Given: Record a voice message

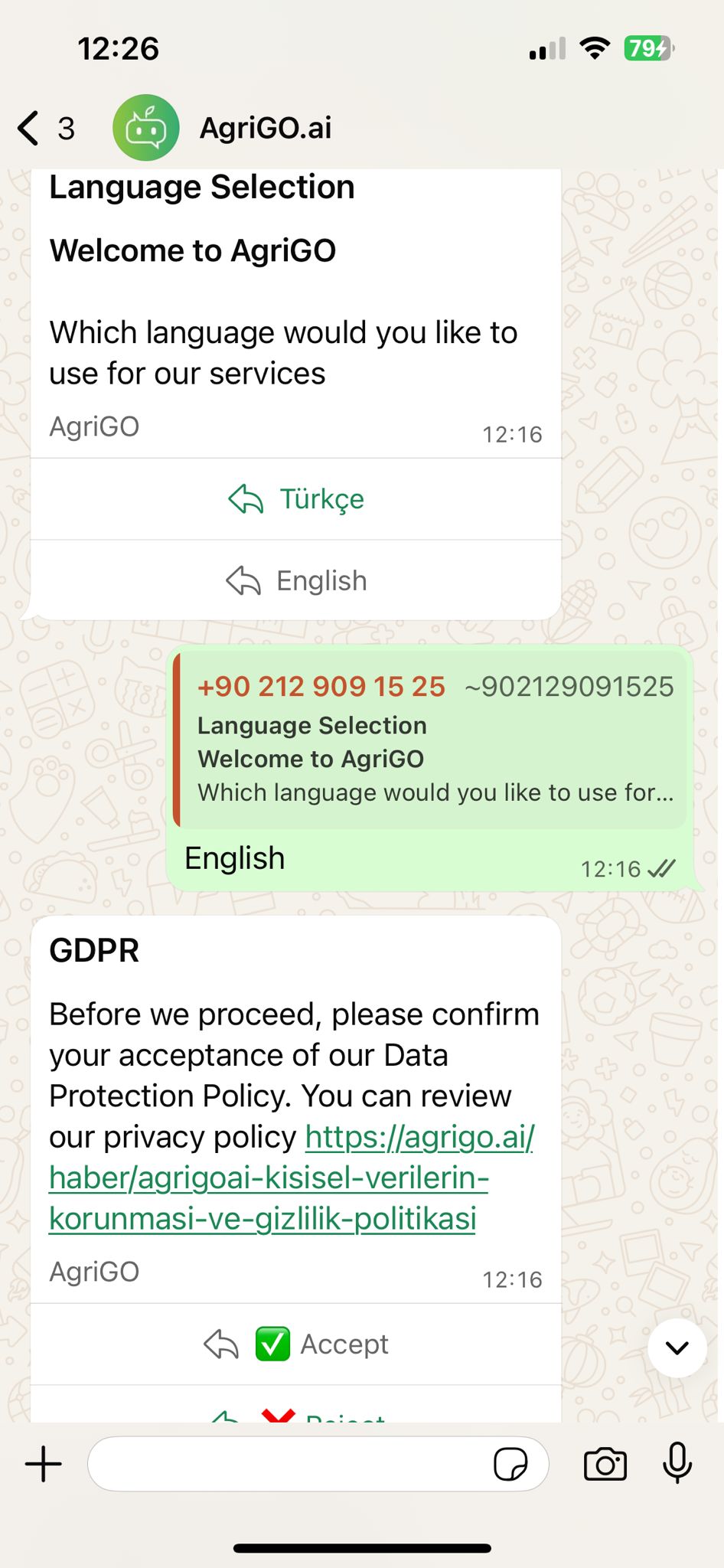Looking at the screenshot, I should tap(677, 1463).
